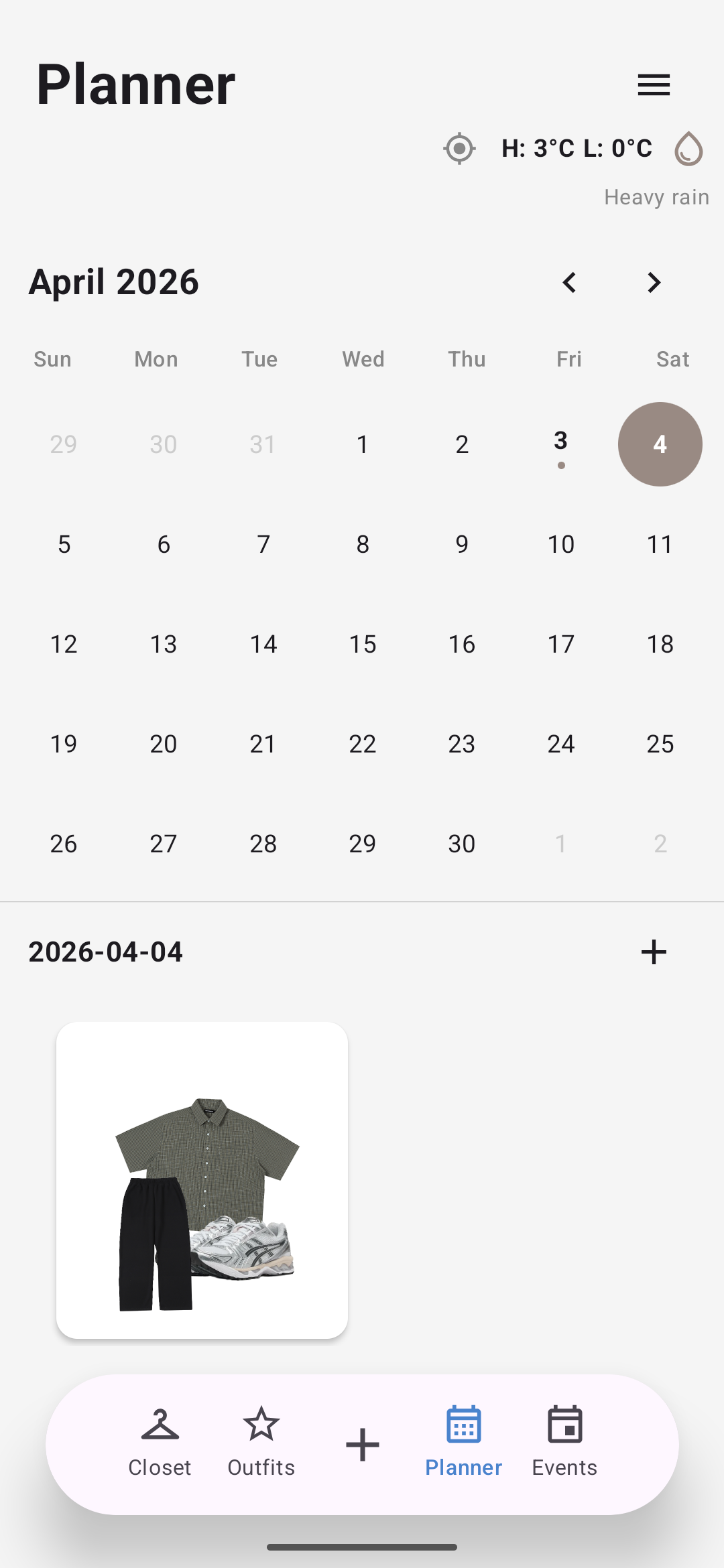The width and height of the screenshot is (724, 1568).
Task: Tap the location target icon
Action: (459, 148)
